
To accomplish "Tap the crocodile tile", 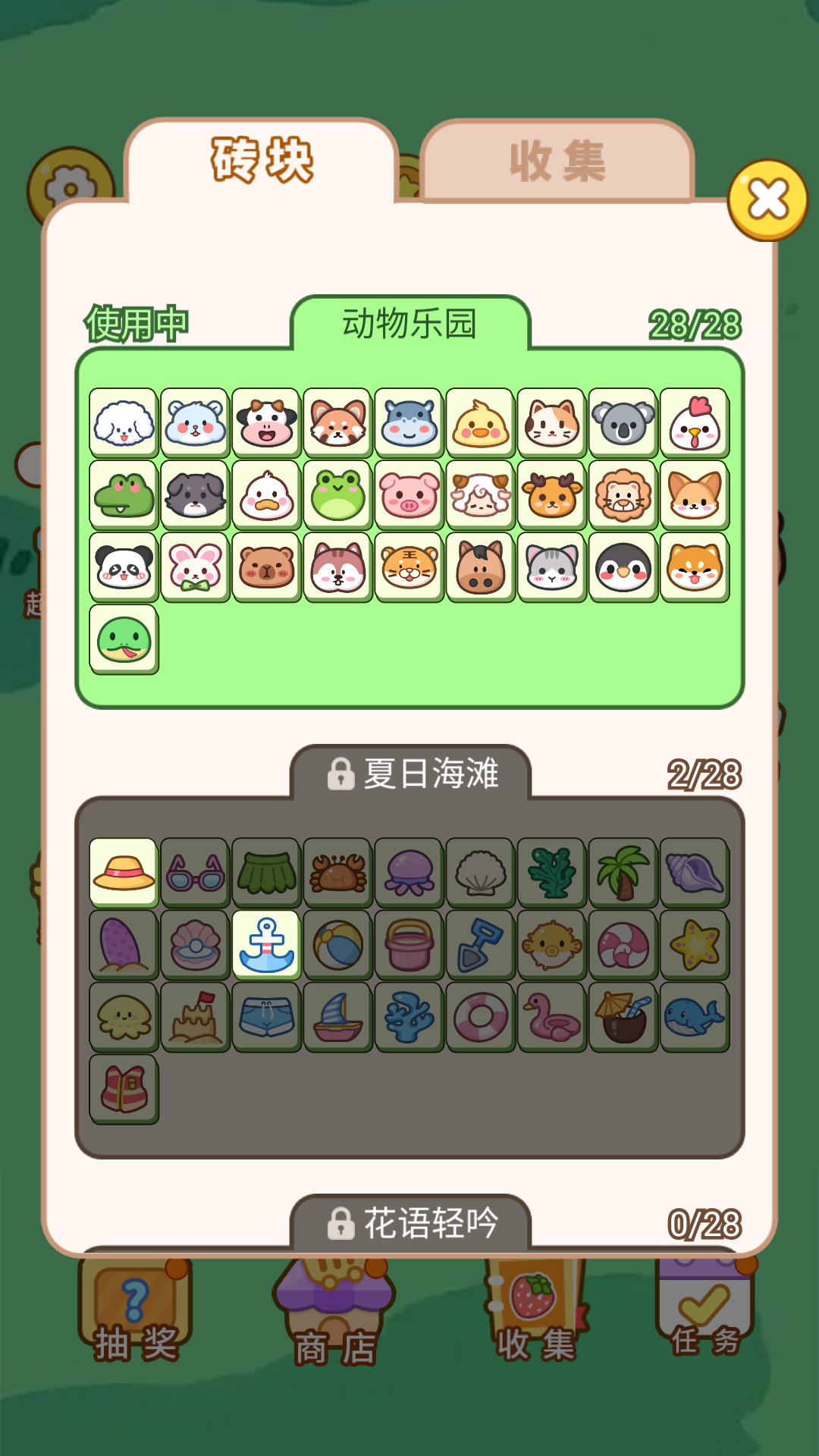I will click(x=124, y=494).
